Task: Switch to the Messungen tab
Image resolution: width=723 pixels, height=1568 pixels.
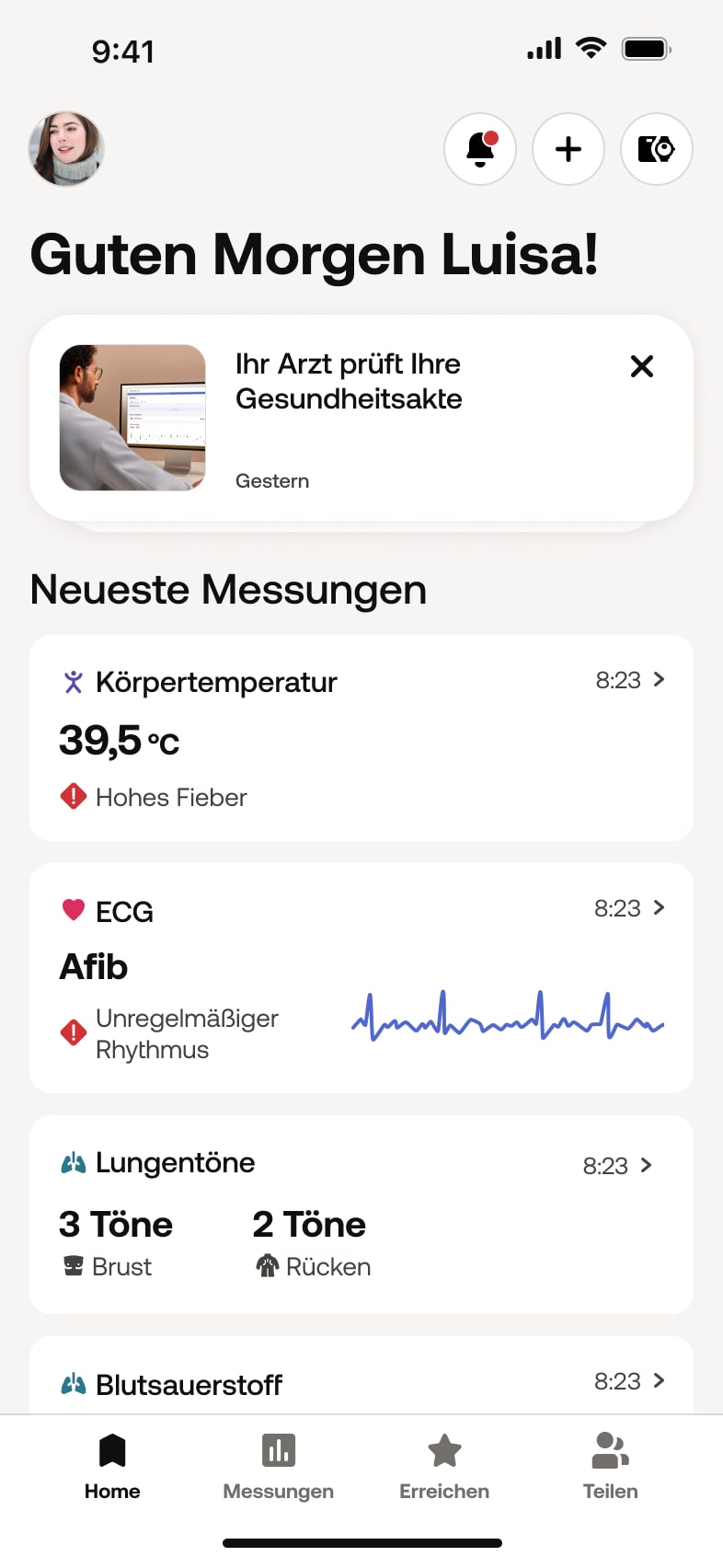Action: point(278,1467)
